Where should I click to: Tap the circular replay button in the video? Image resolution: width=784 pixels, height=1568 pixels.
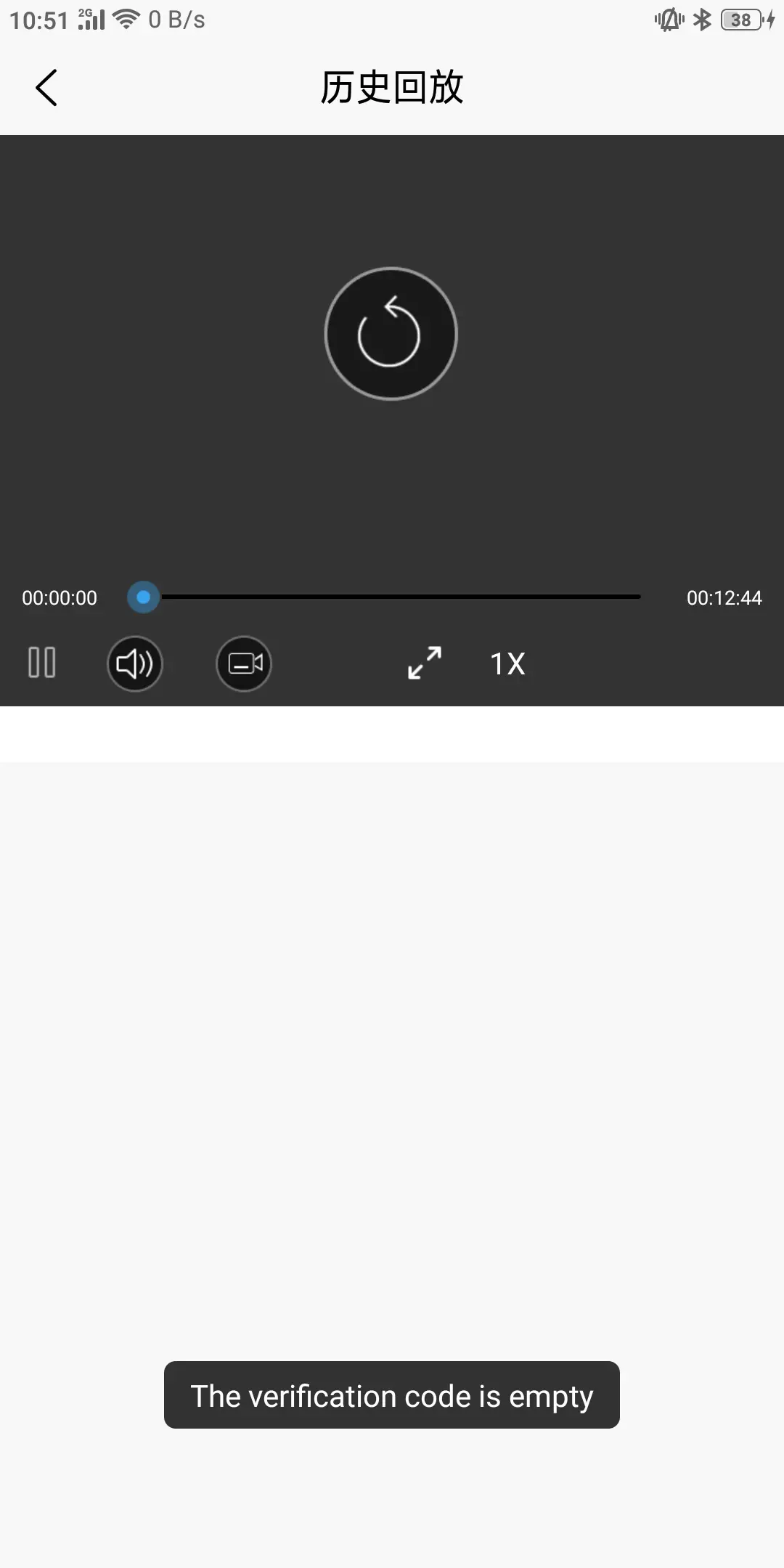tap(391, 334)
